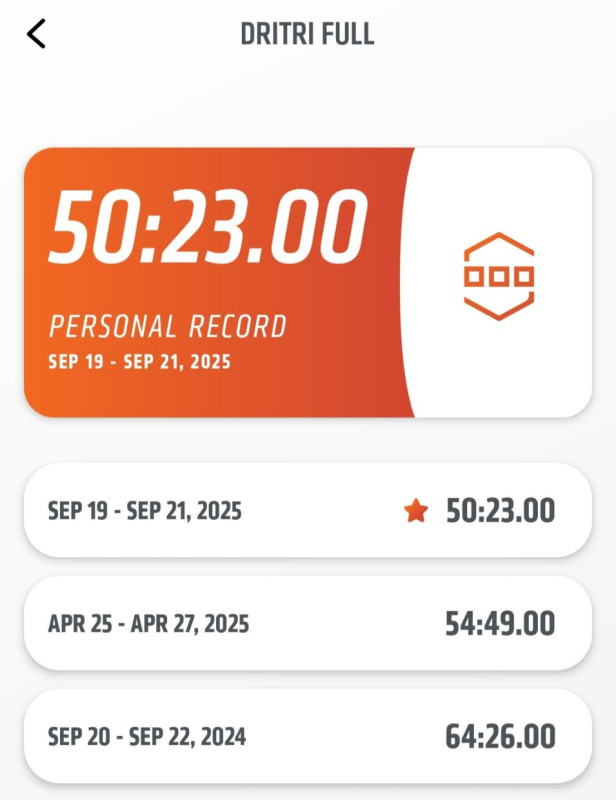View the Apr 25 - Apr 27, 2025 result
The image size is (616, 800).
coord(307,624)
